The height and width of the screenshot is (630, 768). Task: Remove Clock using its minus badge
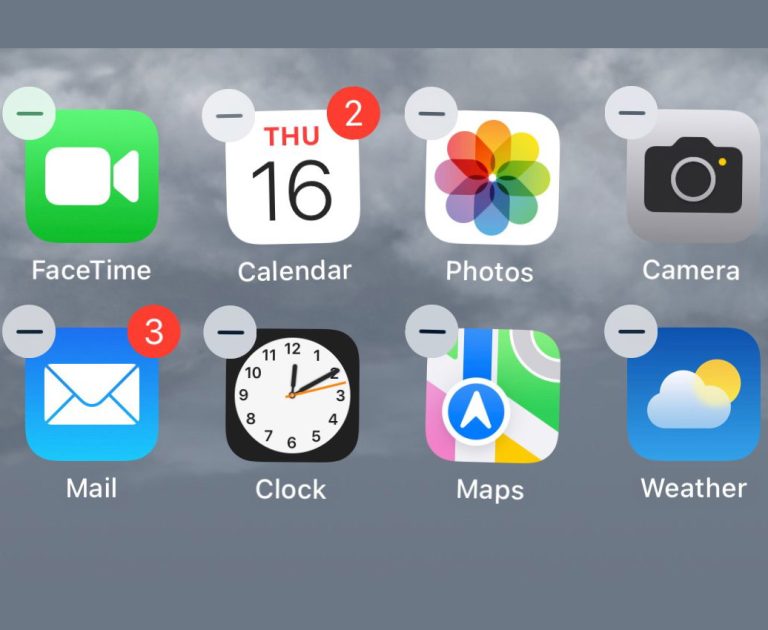229,331
